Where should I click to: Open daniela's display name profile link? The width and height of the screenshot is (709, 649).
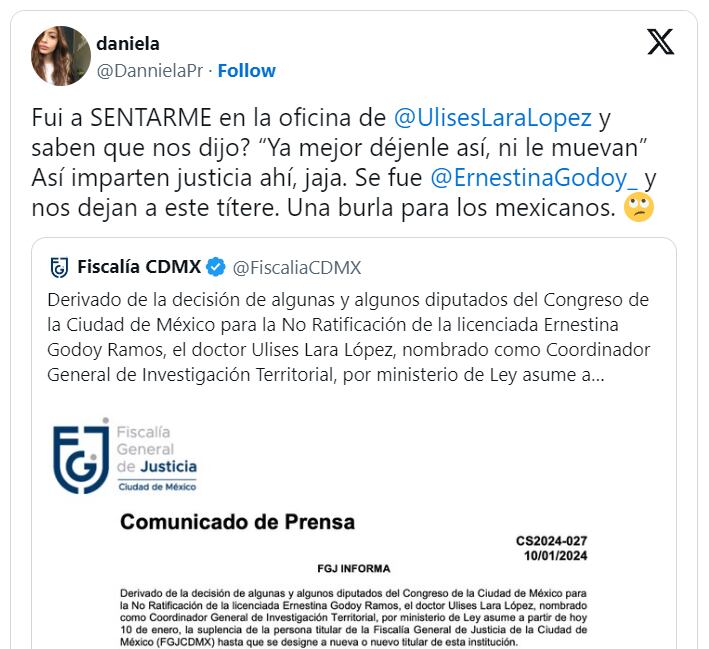point(128,43)
